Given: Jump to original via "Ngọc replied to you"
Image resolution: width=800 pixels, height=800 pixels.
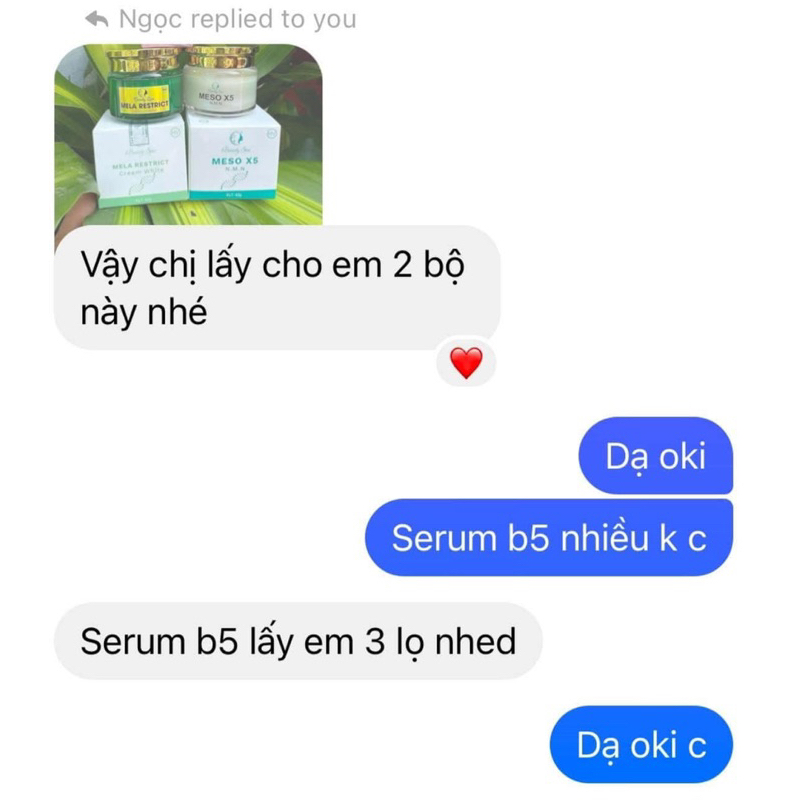Looking at the screenshot, I should click(x=222, y=18).
